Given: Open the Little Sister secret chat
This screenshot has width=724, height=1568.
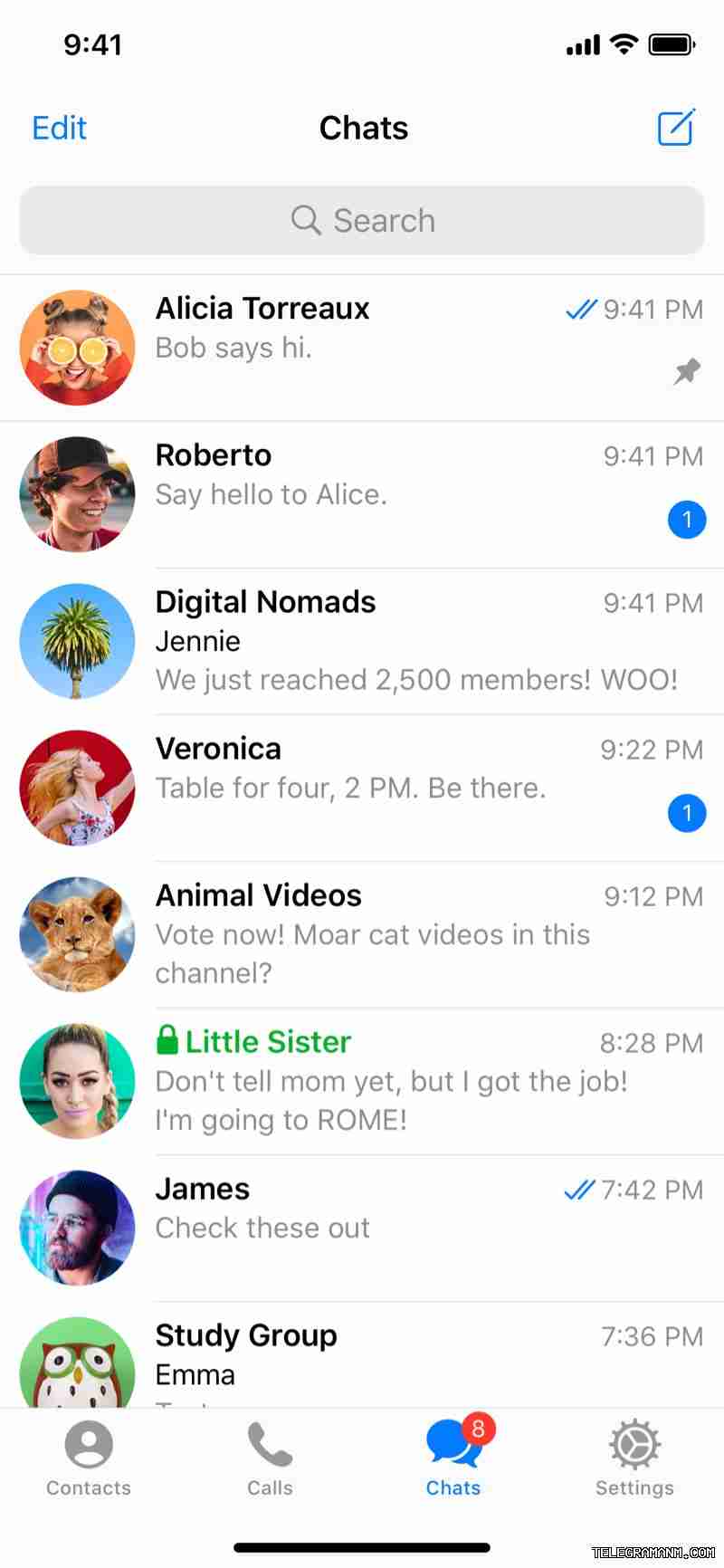Looking at the screenshot, I should click(362, 1080).
